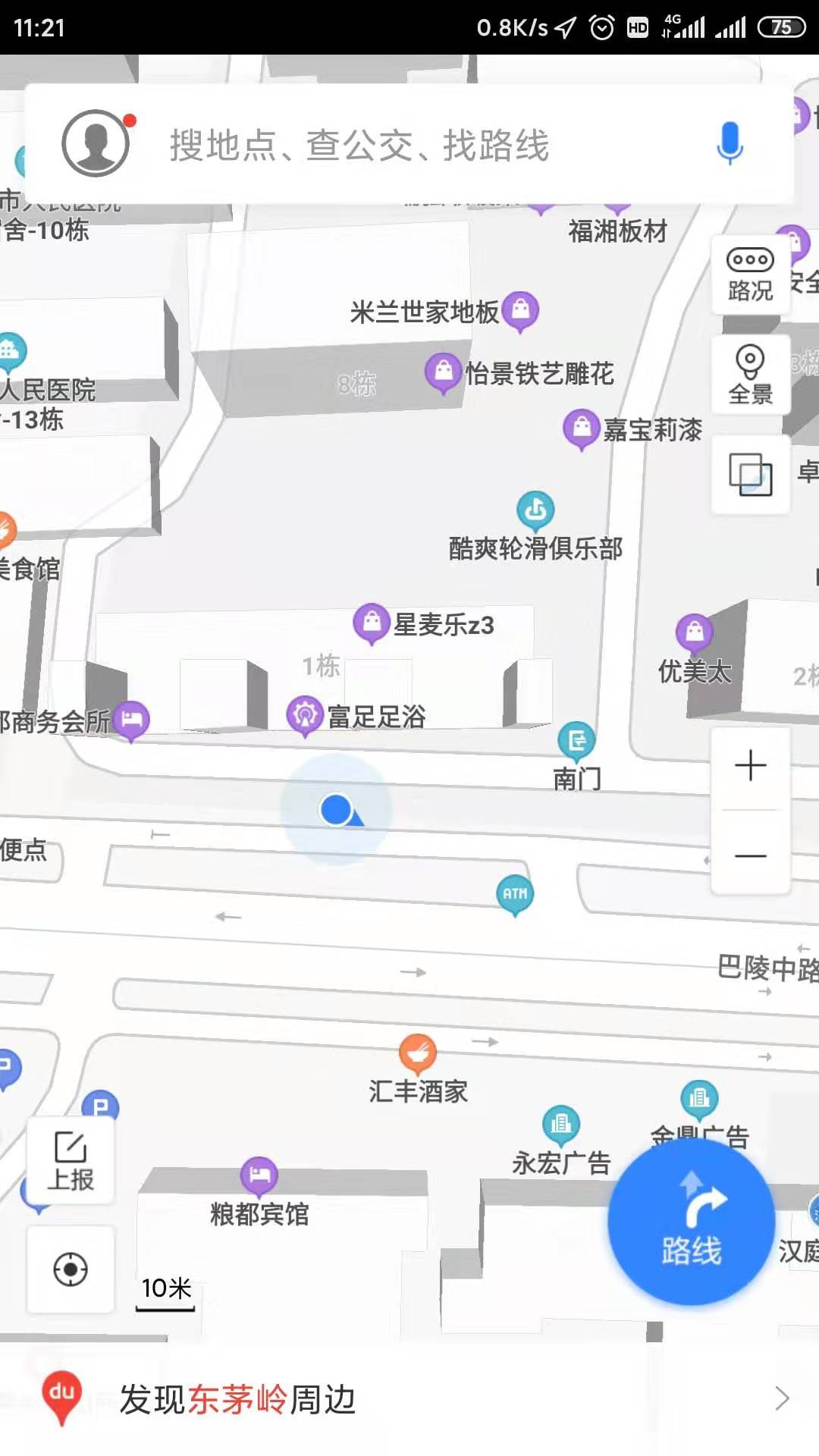Toggle the 路况 traffic layer
Viewport: 819px width, 1456px height.
point(750,275)
